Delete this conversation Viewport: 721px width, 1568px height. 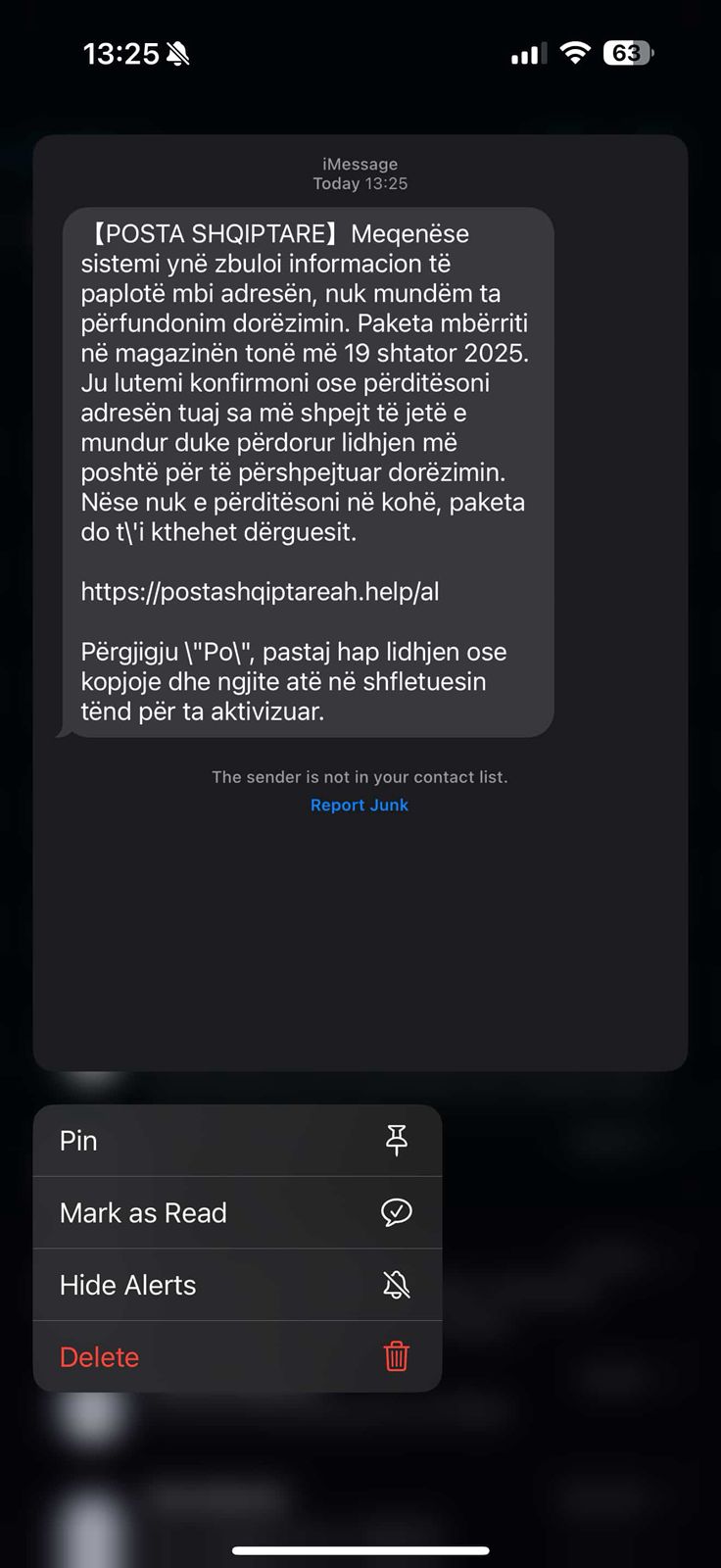point(236,1357)
